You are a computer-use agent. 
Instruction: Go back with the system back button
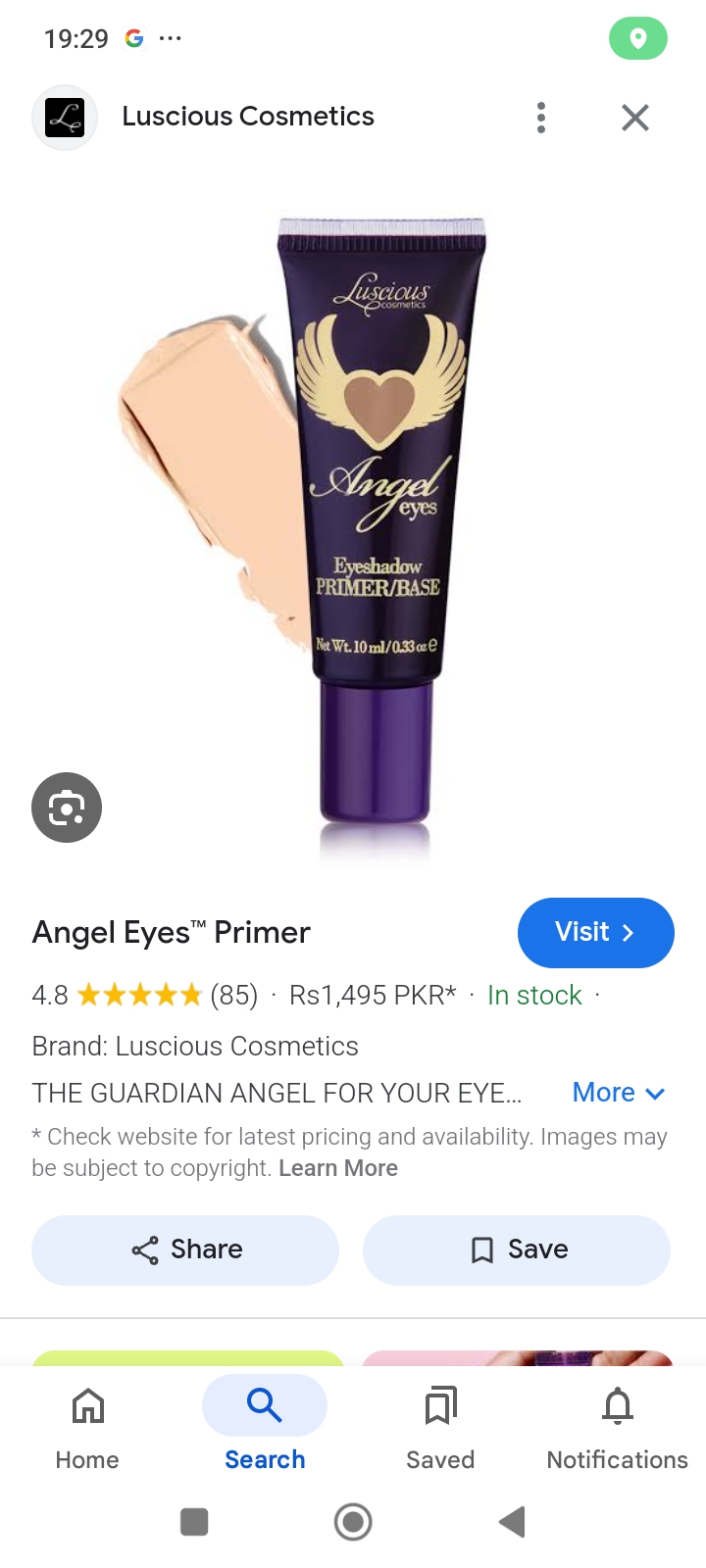pos(512,1522)
